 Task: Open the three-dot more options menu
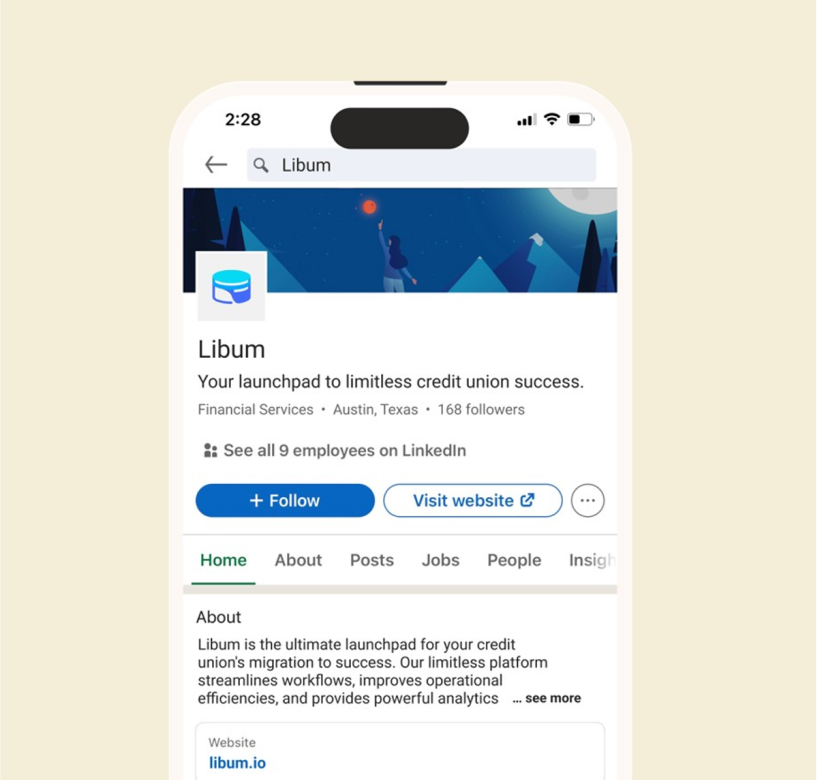(x=588, y=501)
